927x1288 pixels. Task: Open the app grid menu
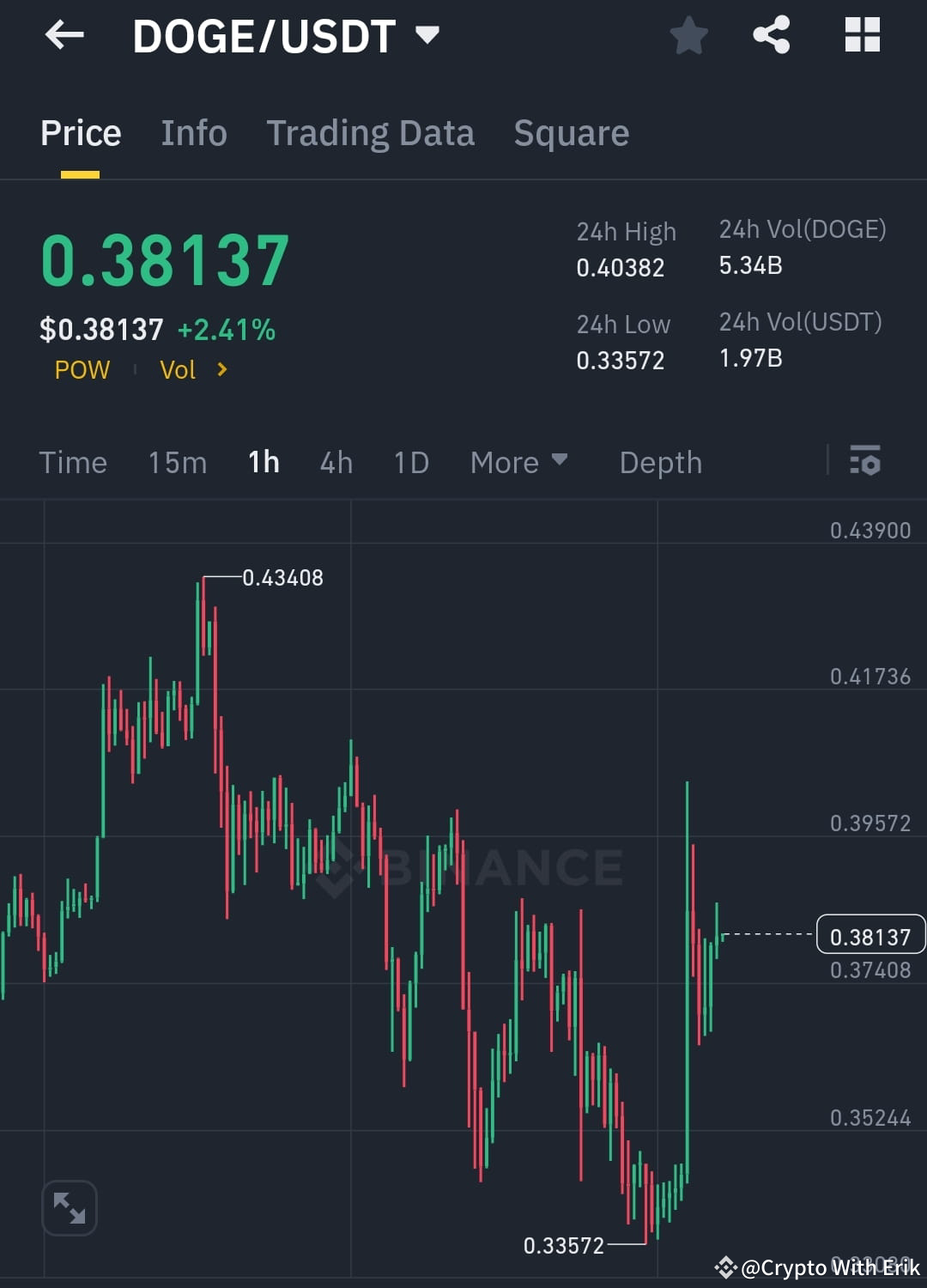tap(862, 34)
